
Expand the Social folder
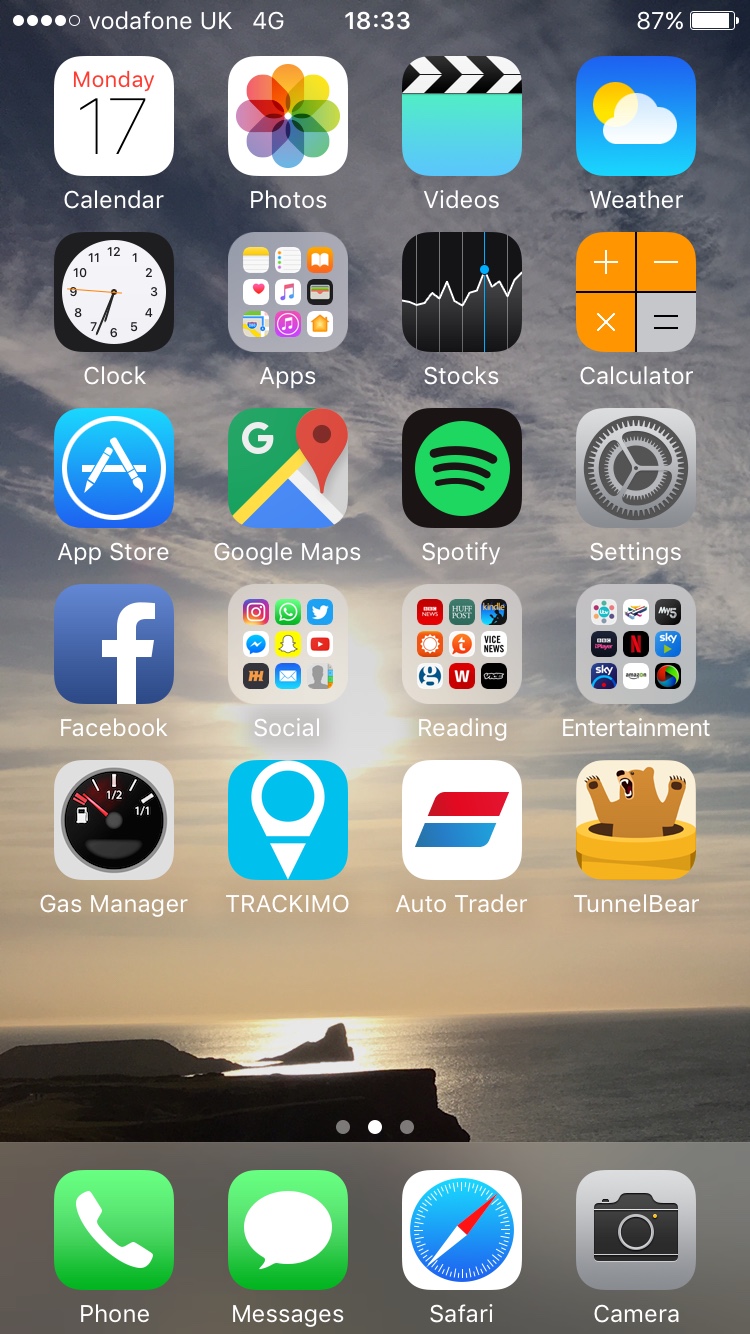point(288,644)
